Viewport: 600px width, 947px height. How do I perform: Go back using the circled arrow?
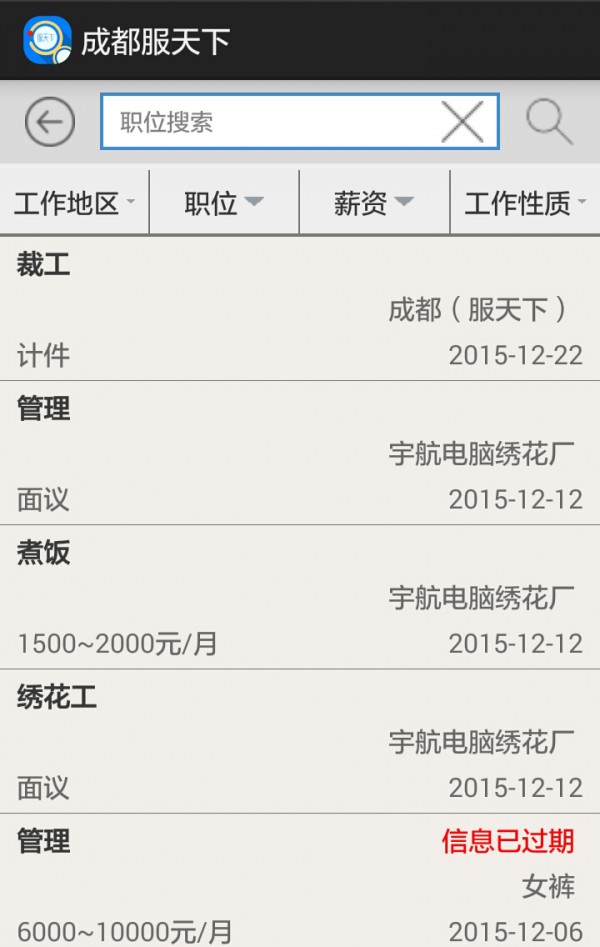50,123
